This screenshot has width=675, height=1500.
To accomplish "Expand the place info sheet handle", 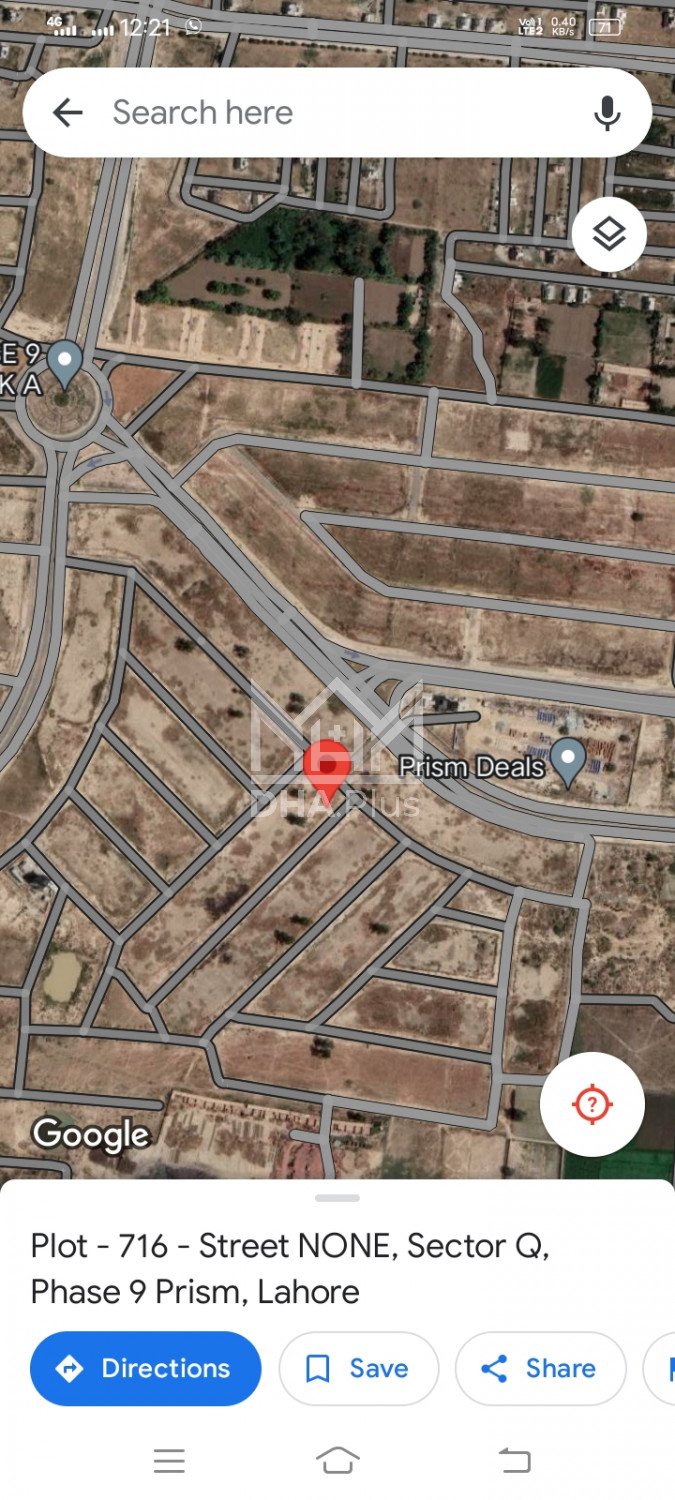I will click(337, 1197).
